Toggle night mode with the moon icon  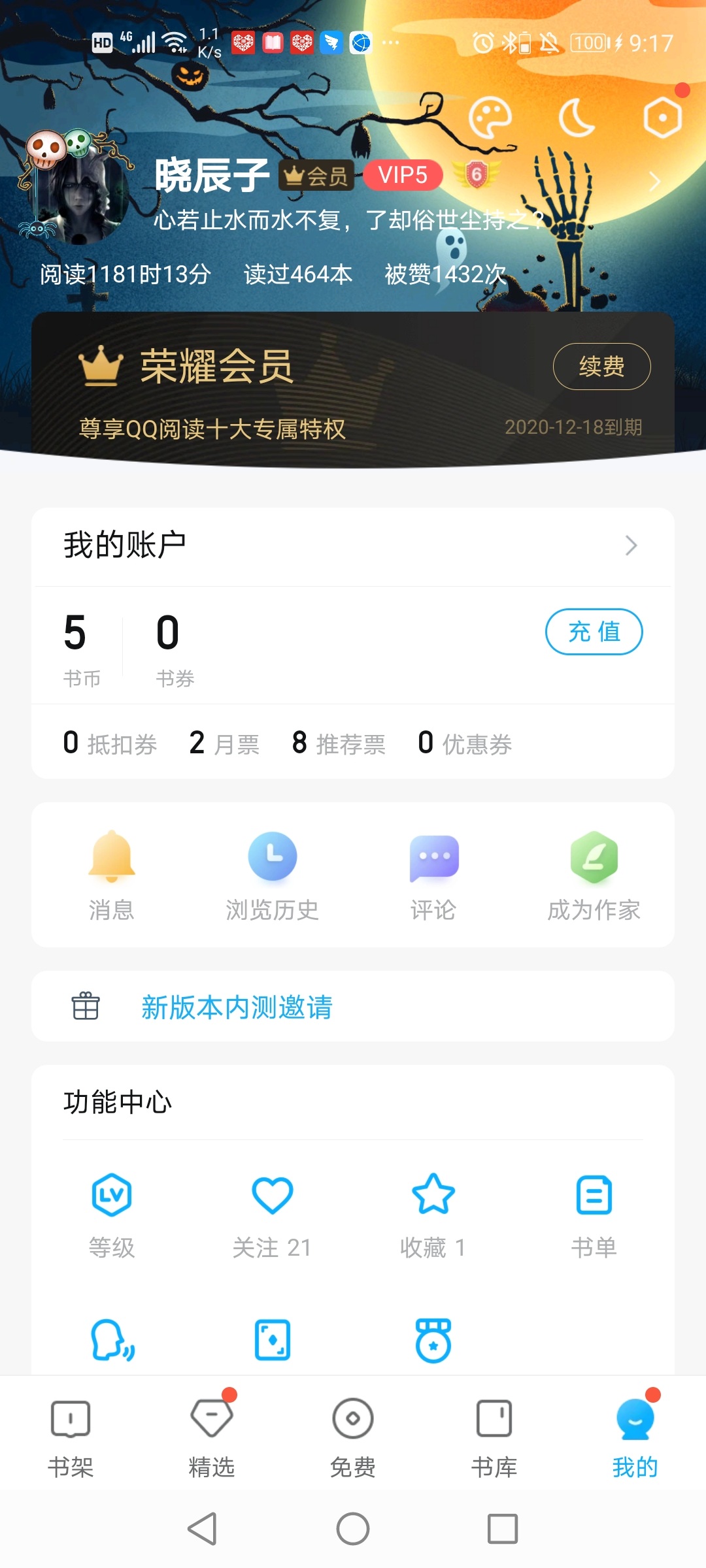click(577, 118)
